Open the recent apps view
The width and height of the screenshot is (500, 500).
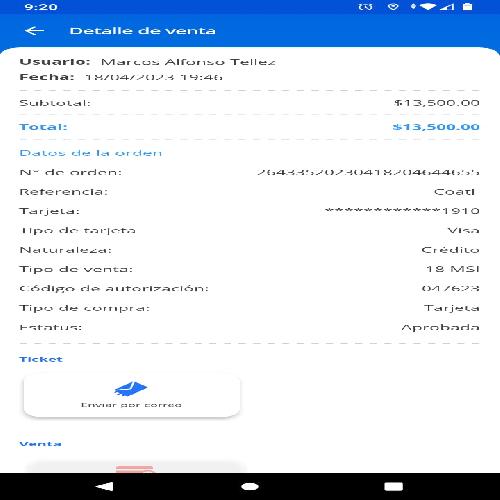394,486
